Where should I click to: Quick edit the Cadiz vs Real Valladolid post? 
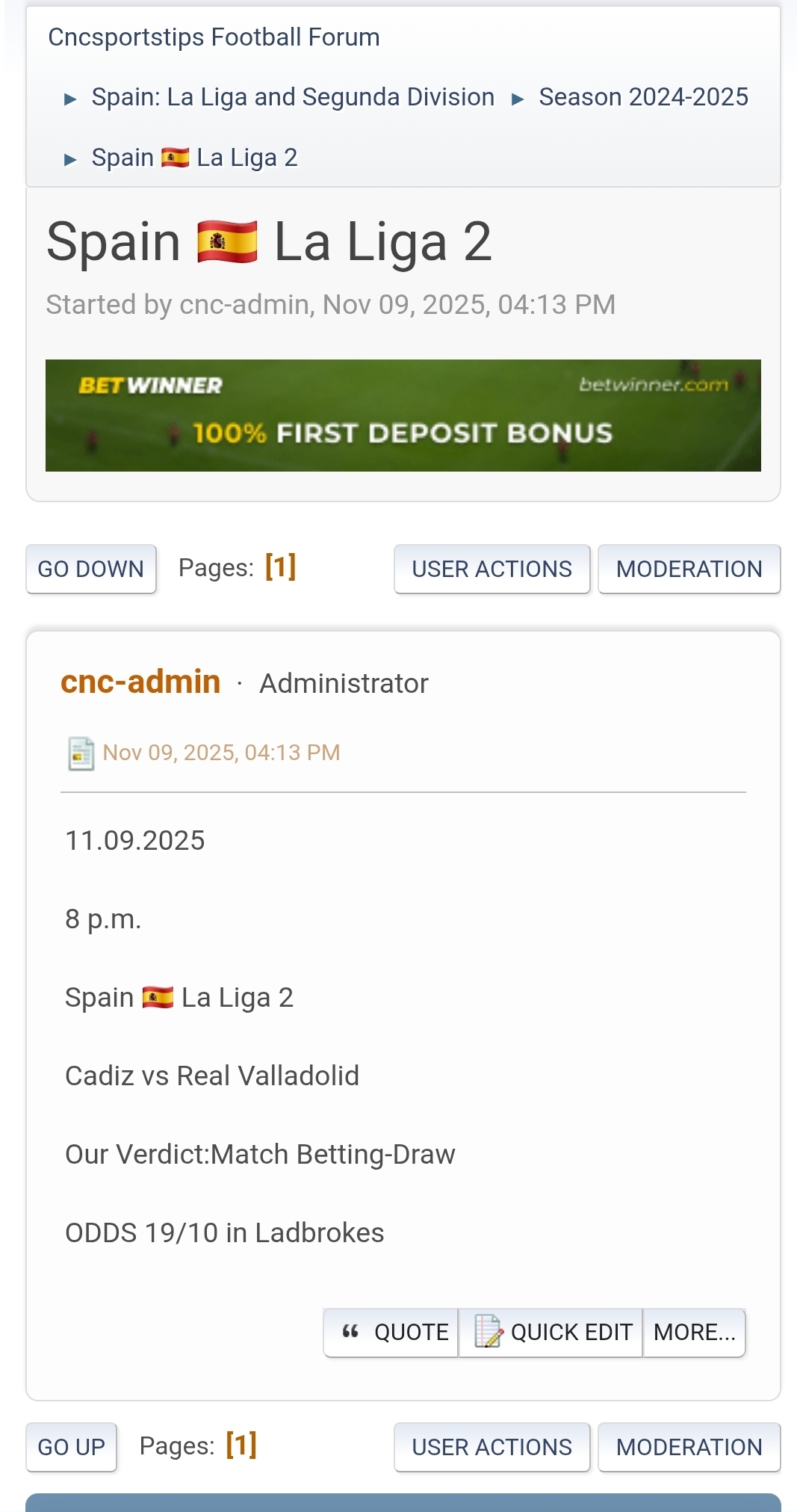pyautogui.click(x=551, y=1332)
